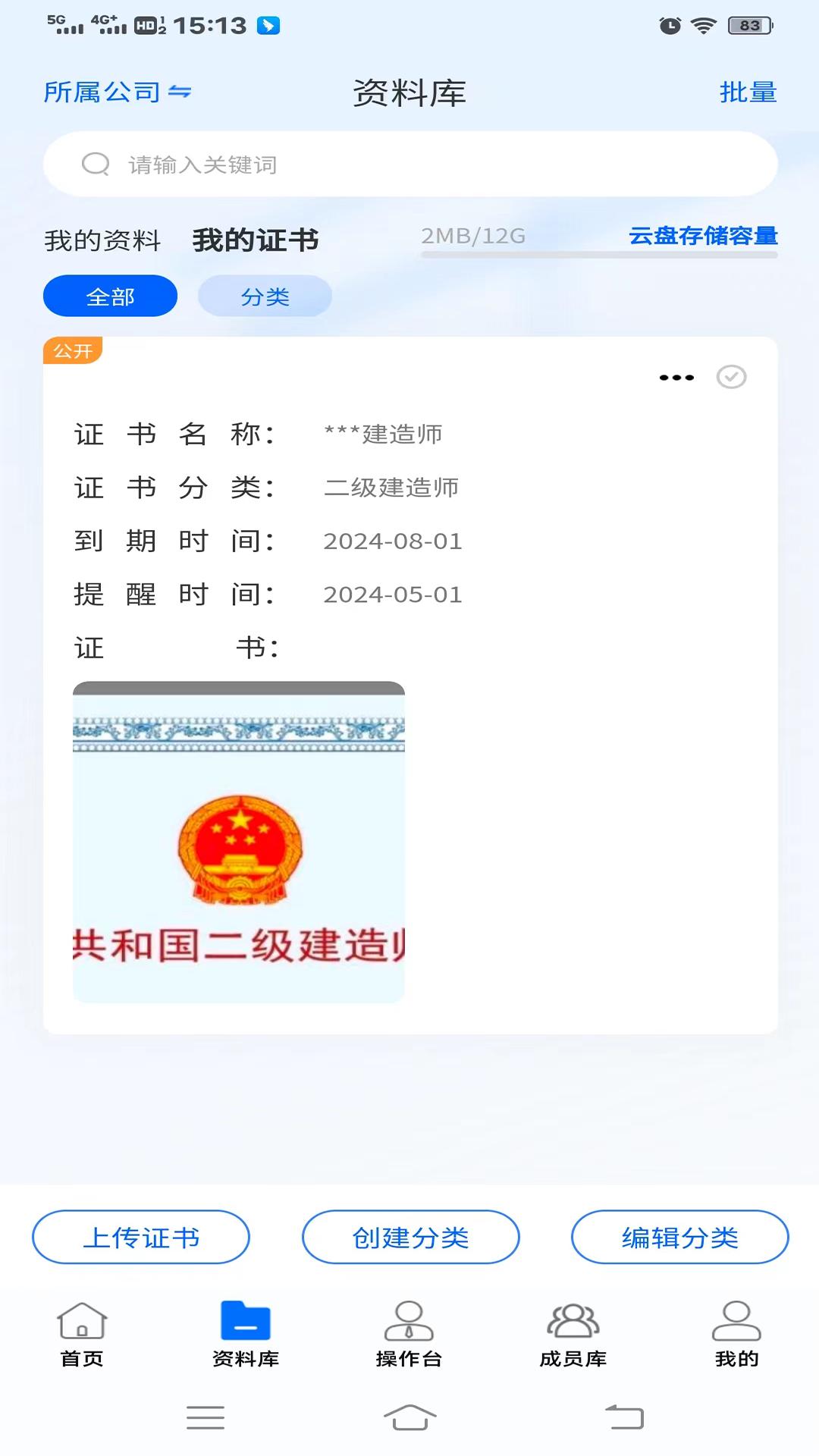Screen dimensions: 819x1456
Task: Enable 批量 batch selection mode
Action: 748,92
